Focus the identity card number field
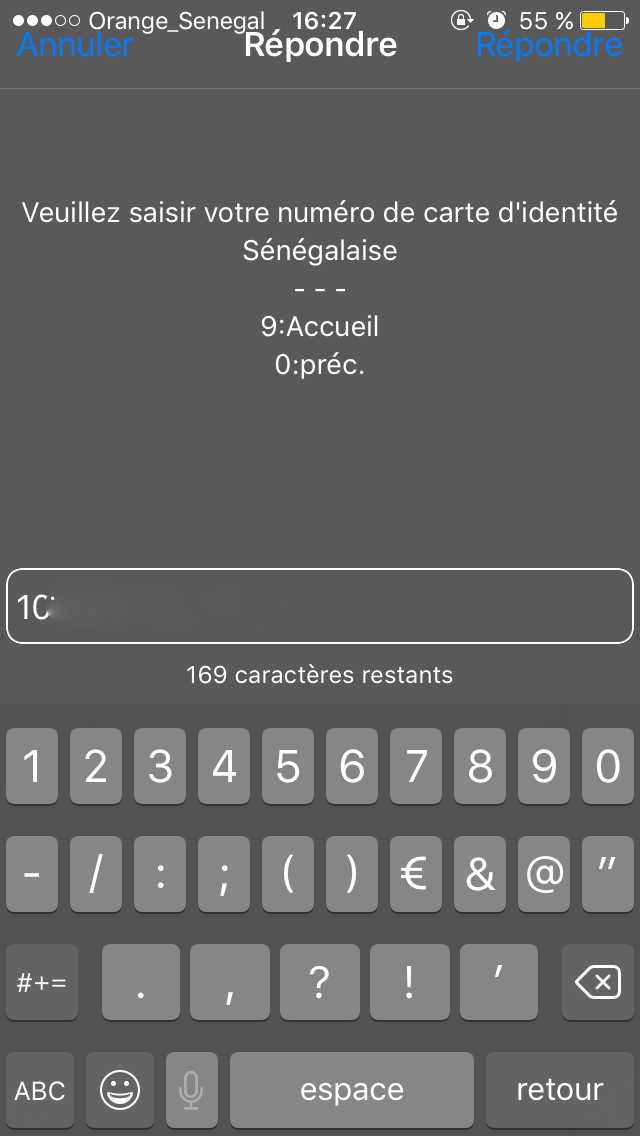Viewport: 640px width, 1136px height. coord(320,606)
